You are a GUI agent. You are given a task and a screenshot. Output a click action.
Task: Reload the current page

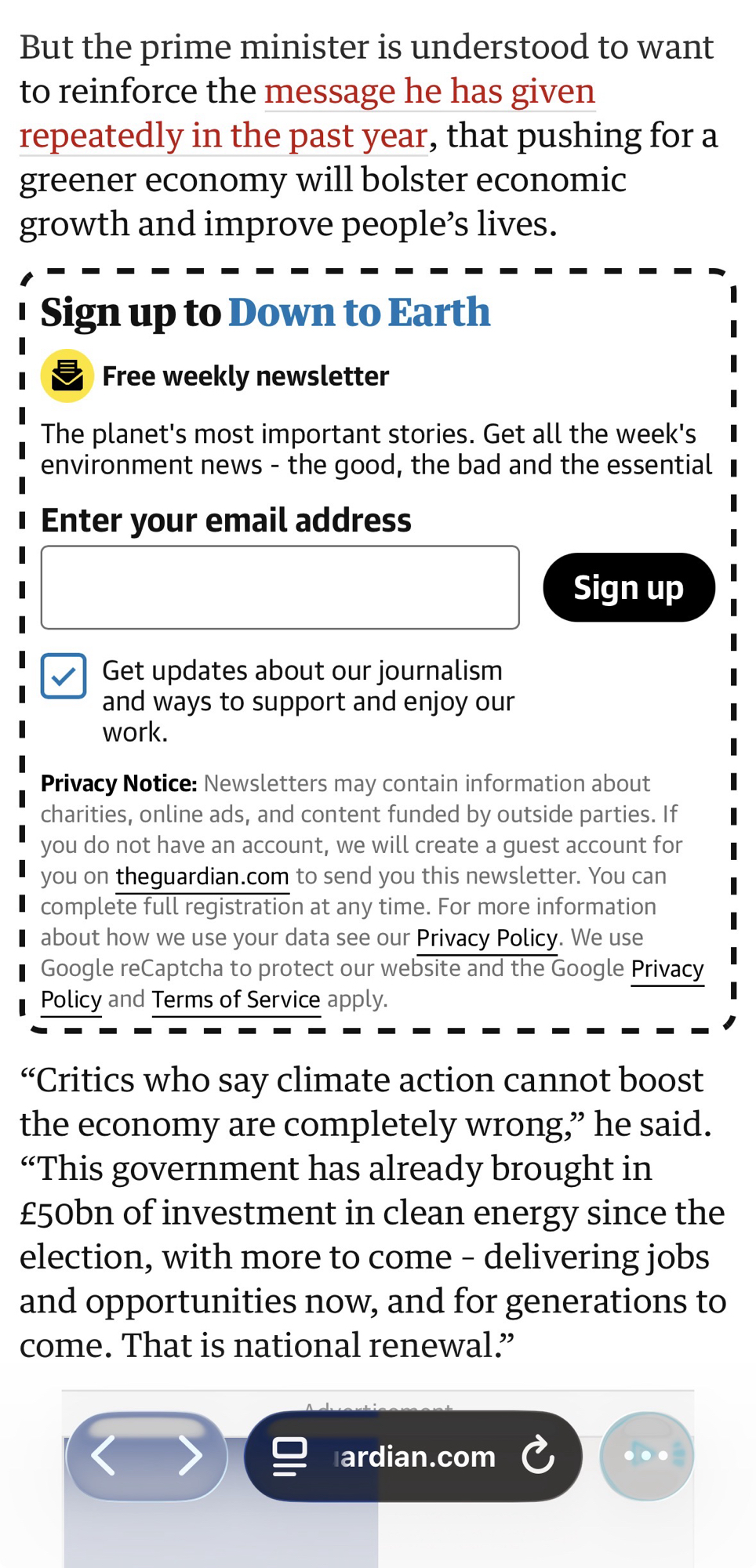(538, 1456)
